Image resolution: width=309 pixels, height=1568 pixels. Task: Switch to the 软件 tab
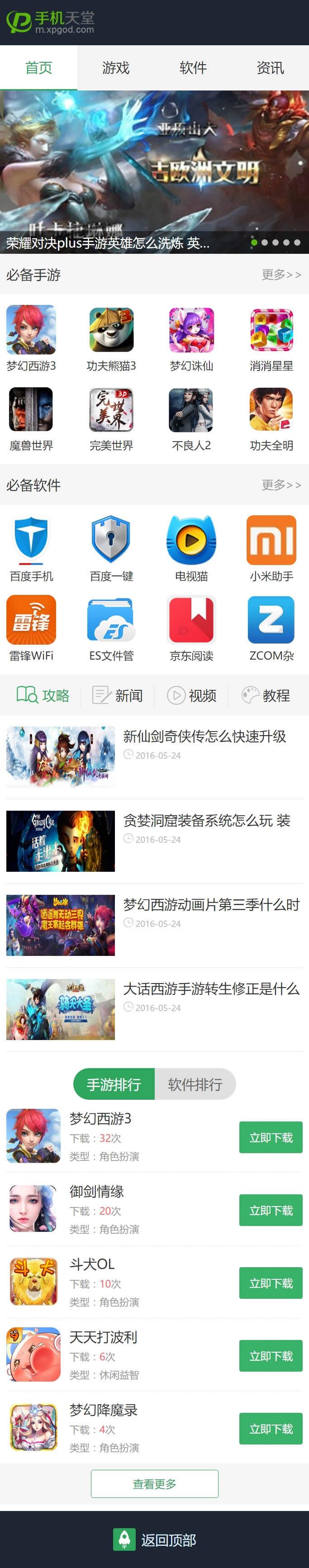193,67
